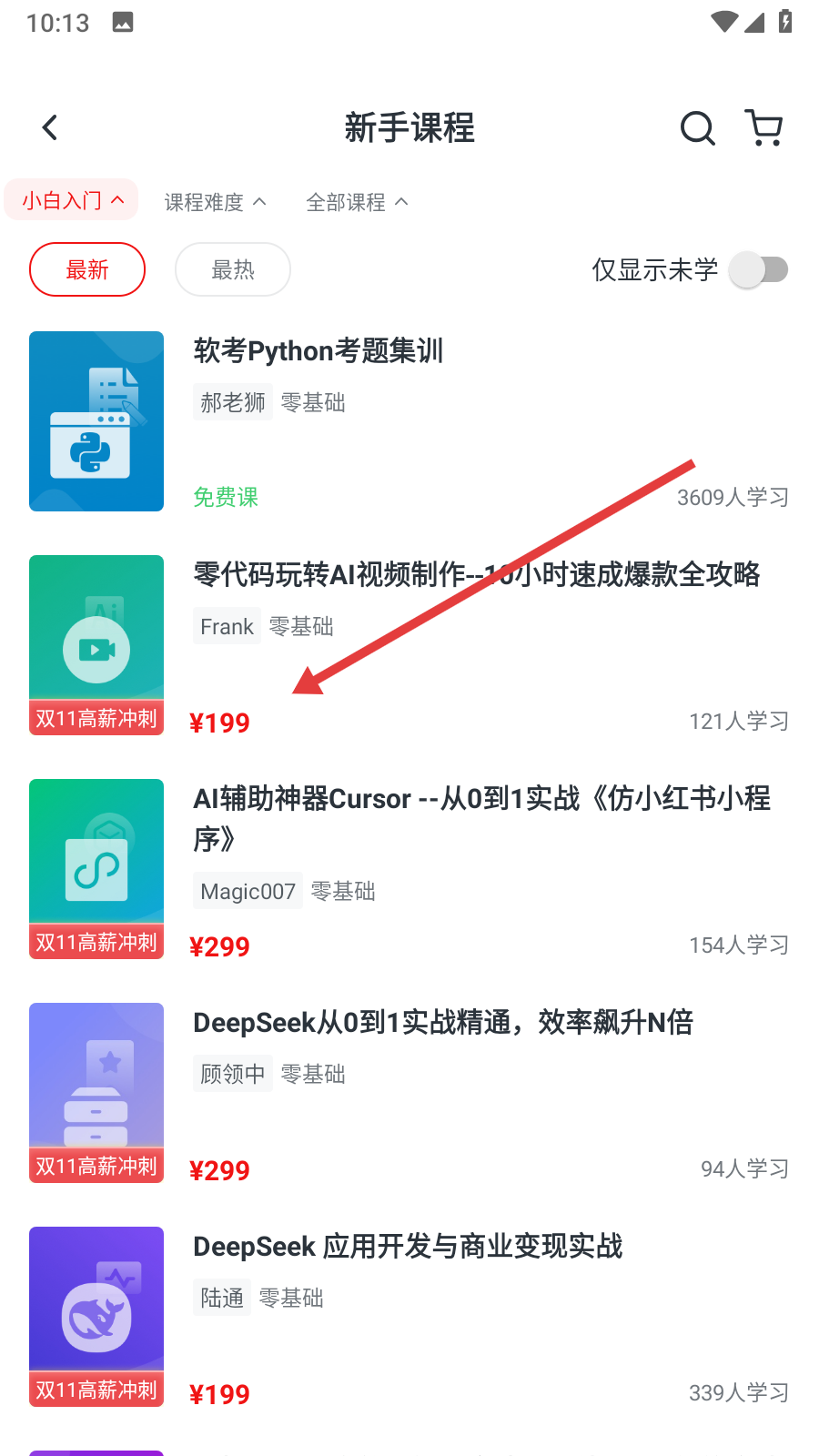
Task: Open the shopping cart
Action: 763,128
